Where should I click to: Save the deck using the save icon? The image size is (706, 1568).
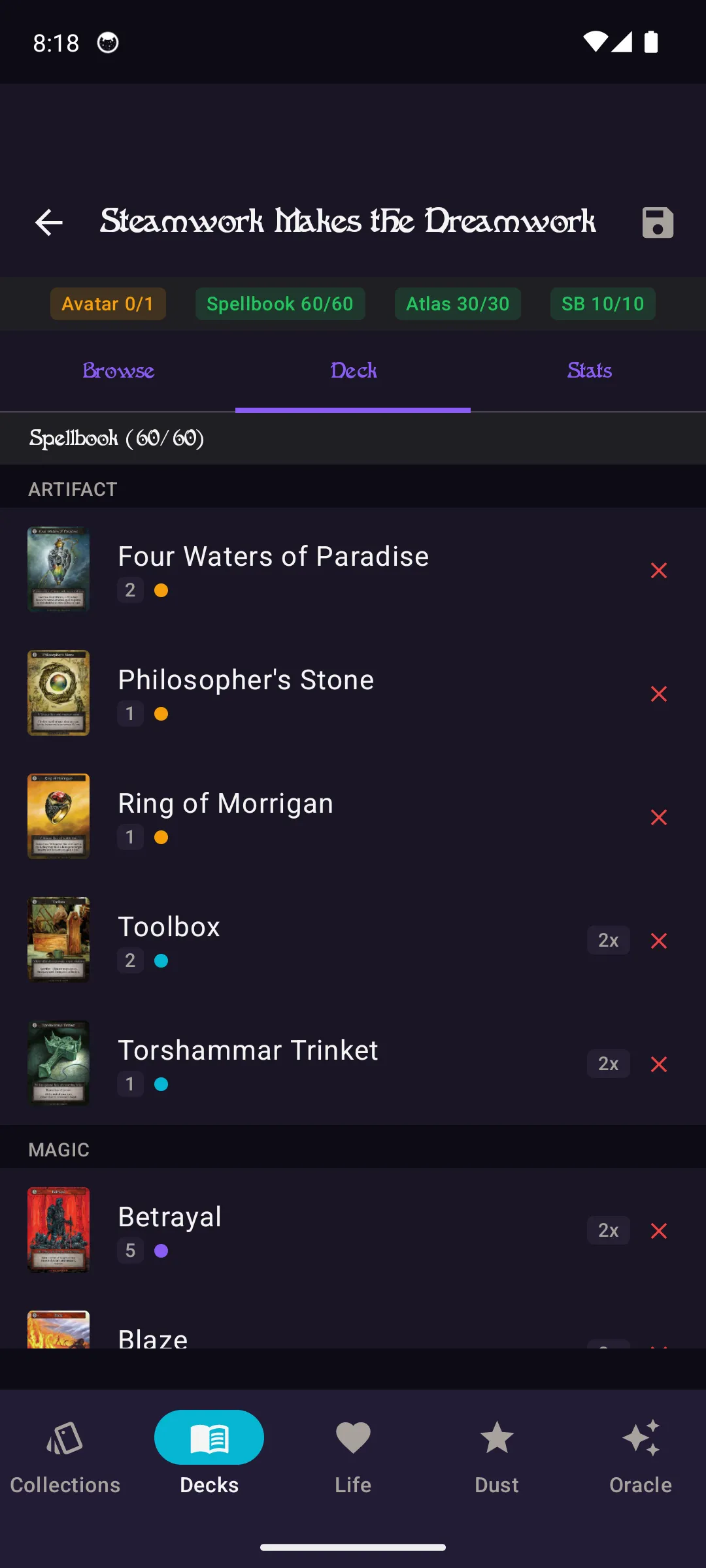(657, 223)
